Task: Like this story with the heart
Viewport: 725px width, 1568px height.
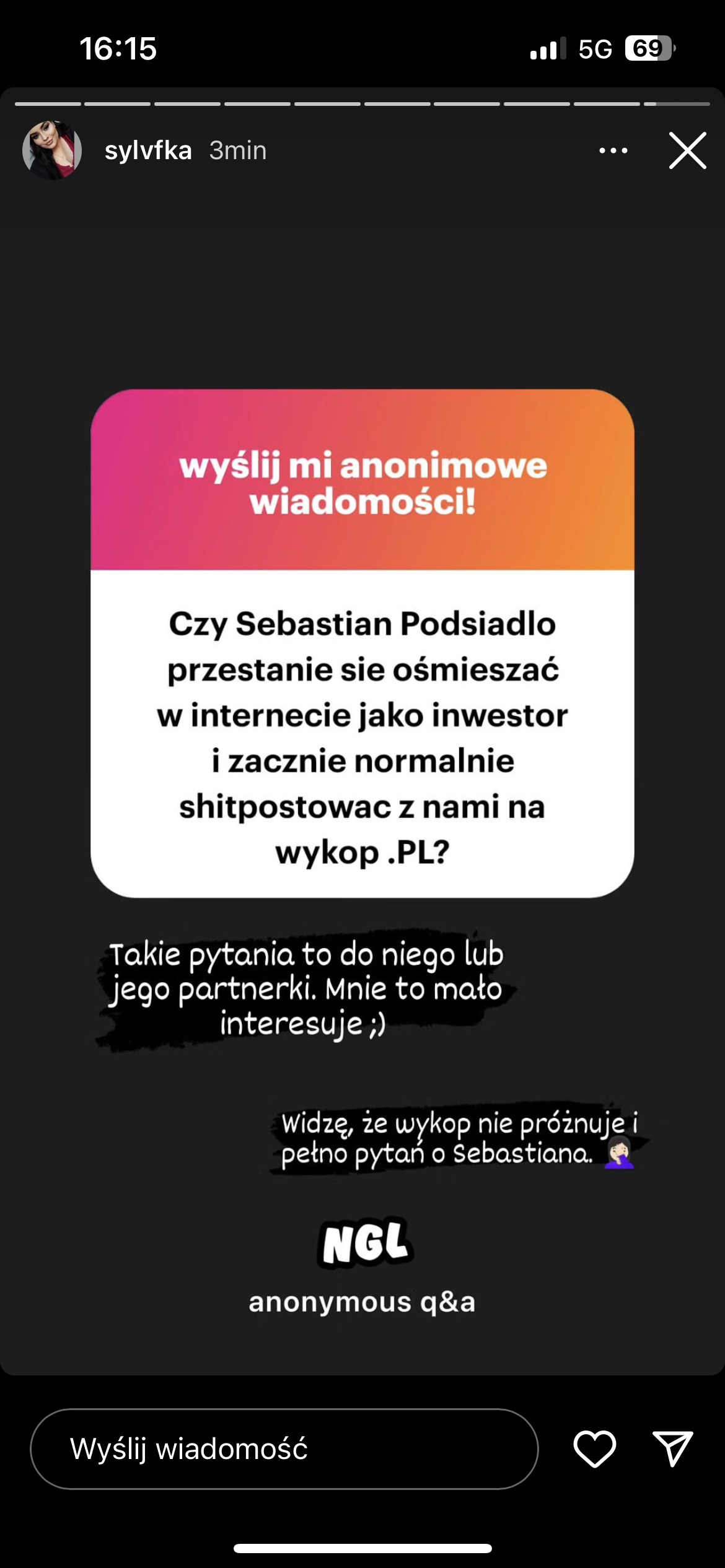Action: coord(594,1449)
